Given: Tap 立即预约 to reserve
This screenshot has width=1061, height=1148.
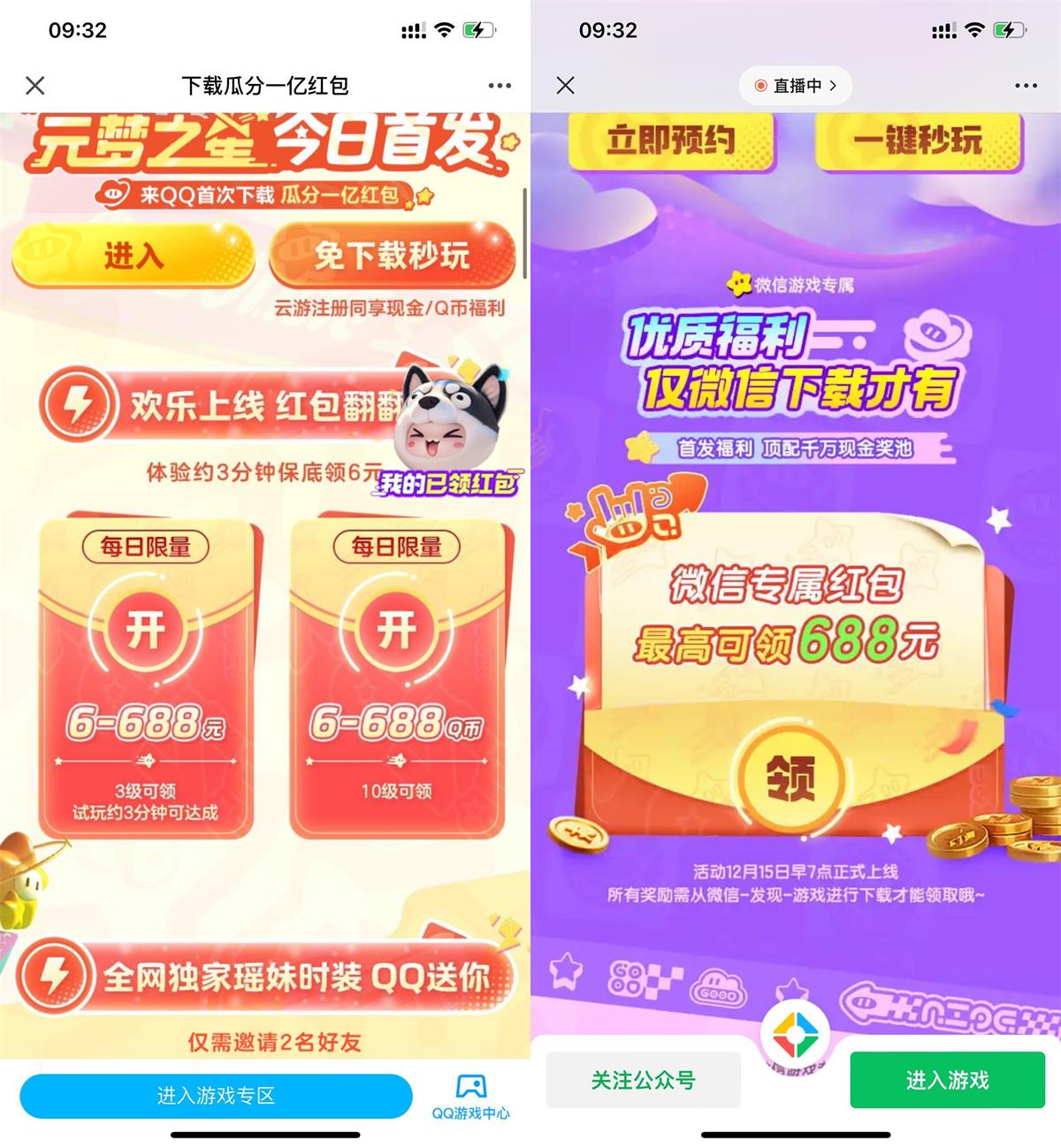Looking at the screenshot, I should pyautogui.click(x=671, y=140).
